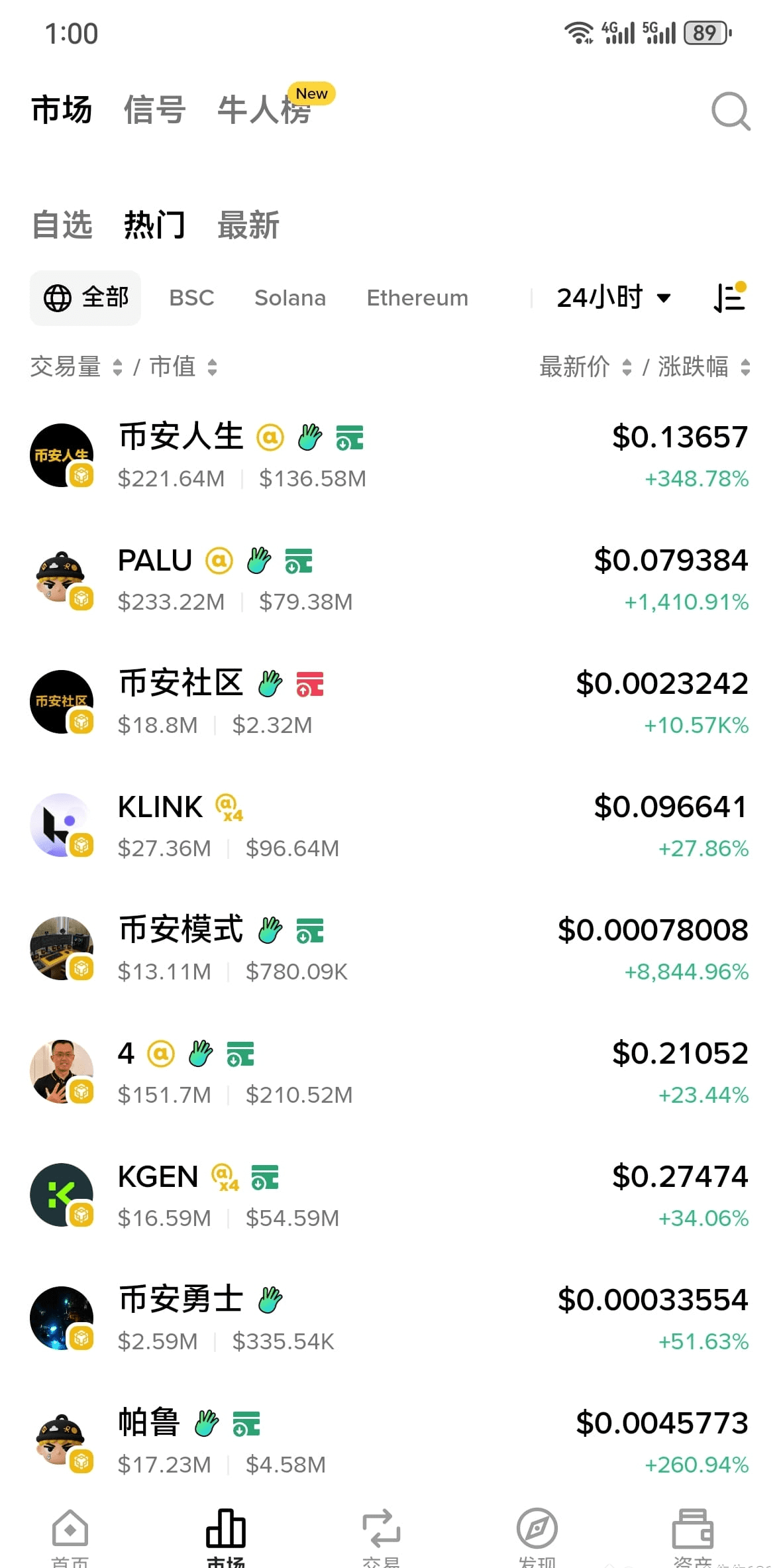Open the search magnifier icon
The width and height of the screenshot is (779, 1568).
tap(730, 111)
